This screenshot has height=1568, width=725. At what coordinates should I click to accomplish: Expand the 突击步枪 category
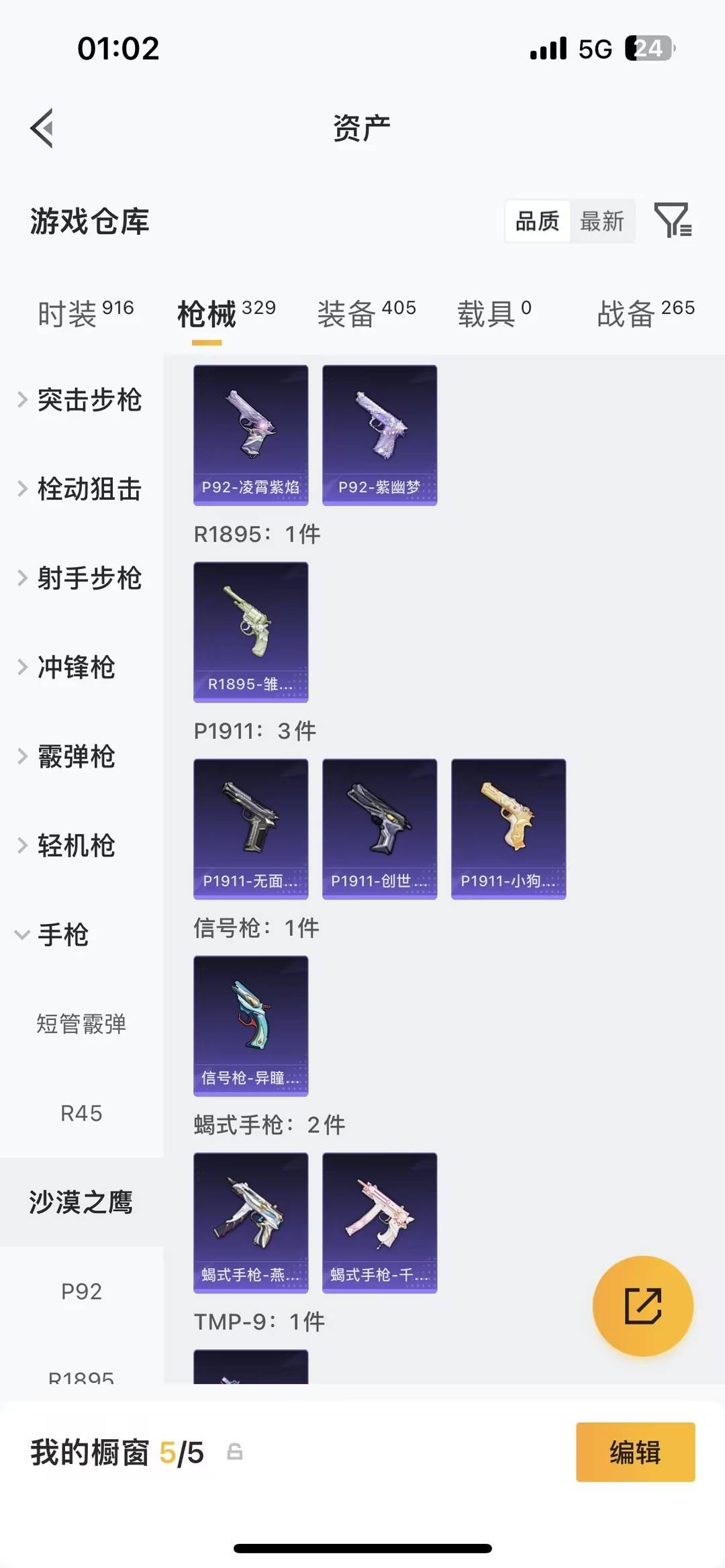pyautogui.click(x=89, y=400)
